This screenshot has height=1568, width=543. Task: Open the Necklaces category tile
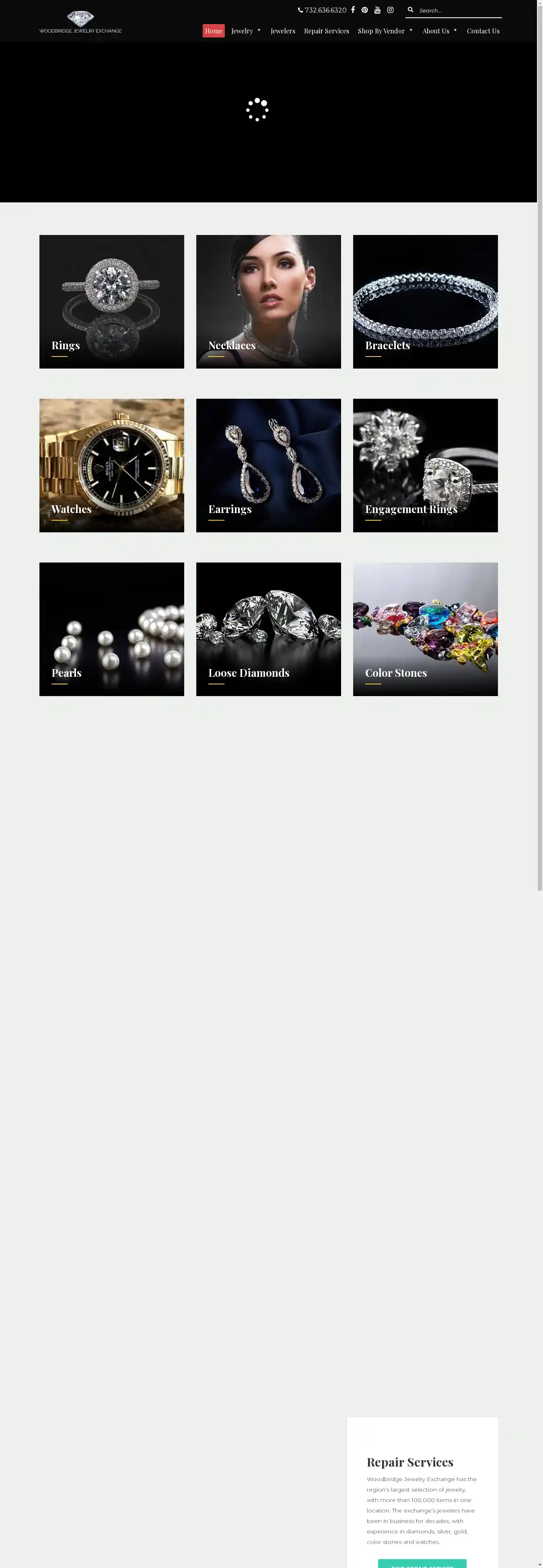point(268,301)
